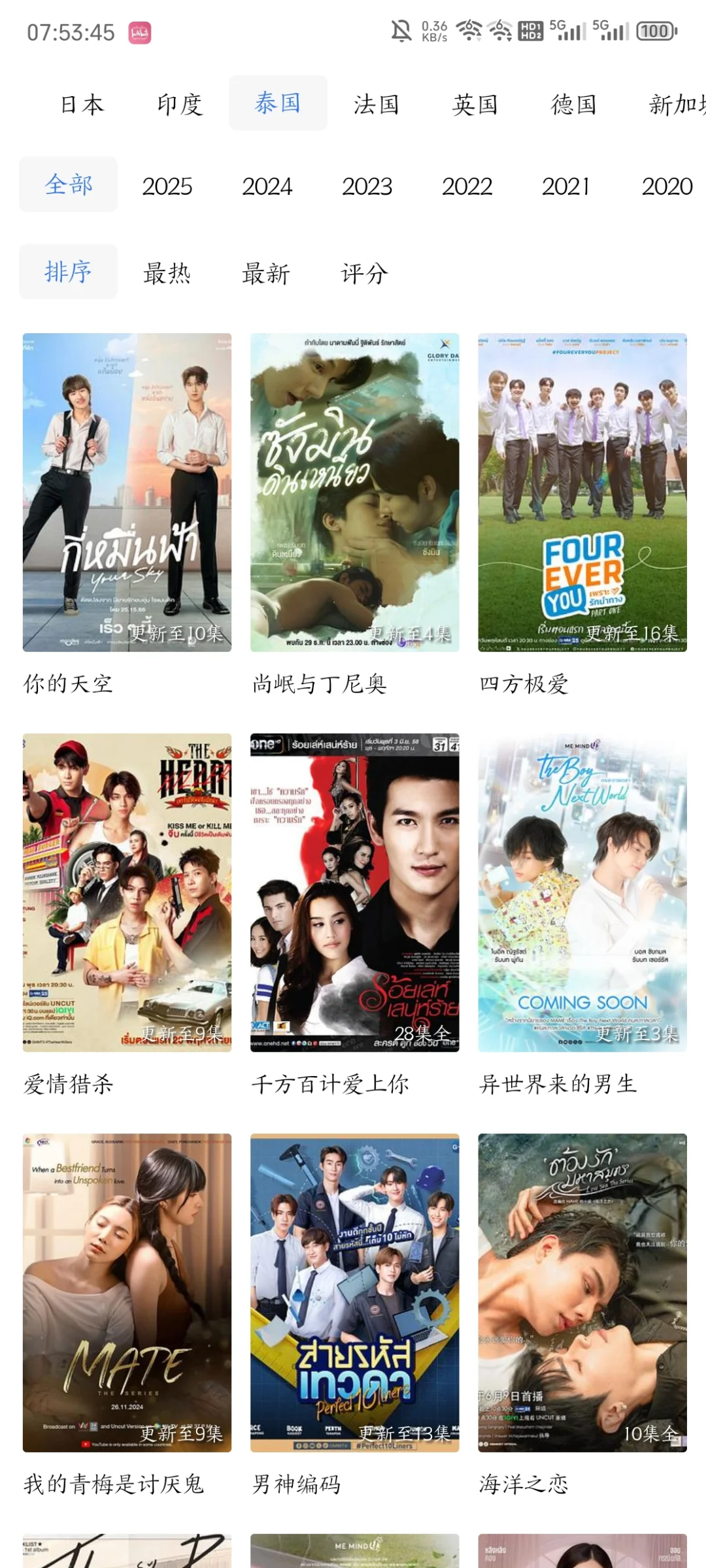The image size is (706, 1568).
Task: Filter shows by year 2025
Action: (x=167, y=186)
